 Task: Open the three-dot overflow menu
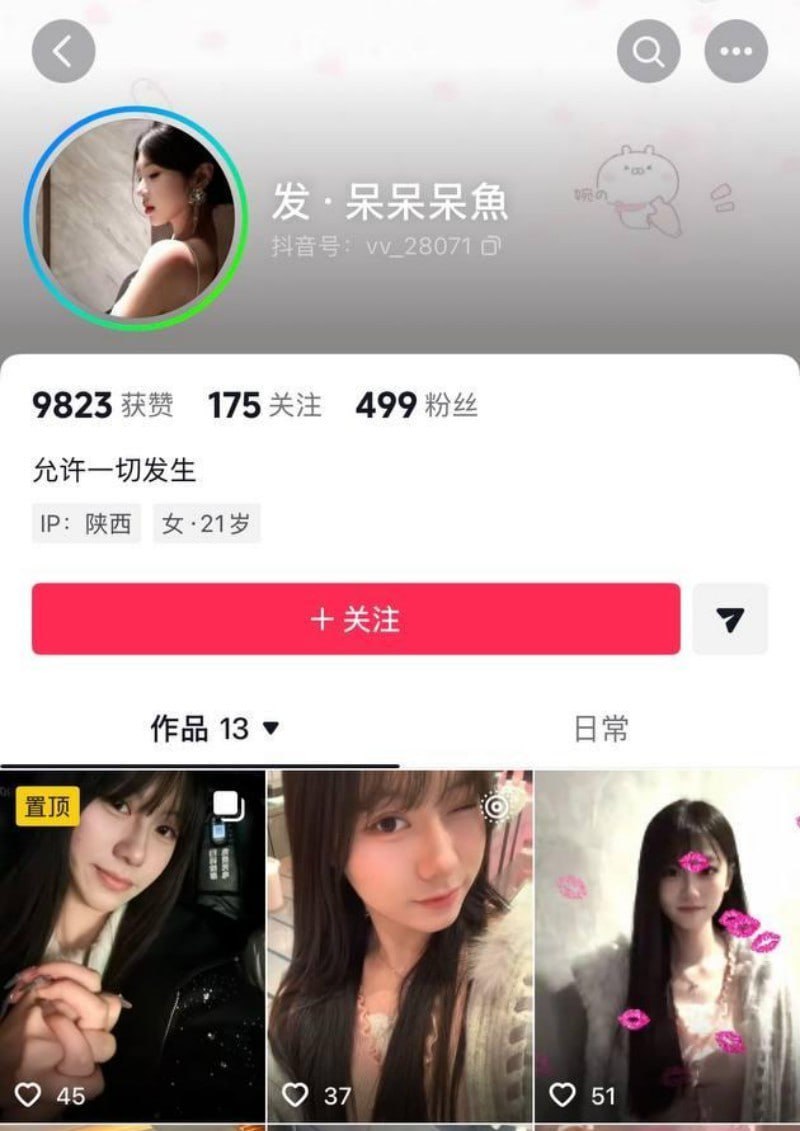(x=736, y=51)
